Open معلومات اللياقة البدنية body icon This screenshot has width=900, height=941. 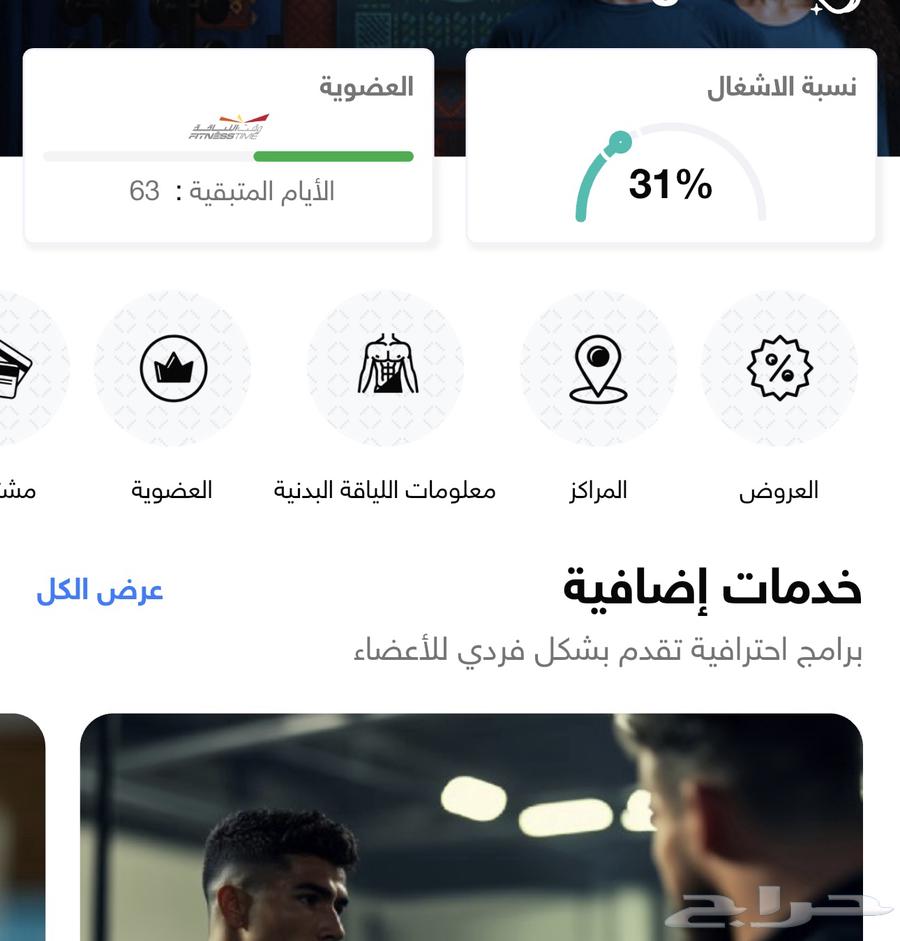(385, 369)
